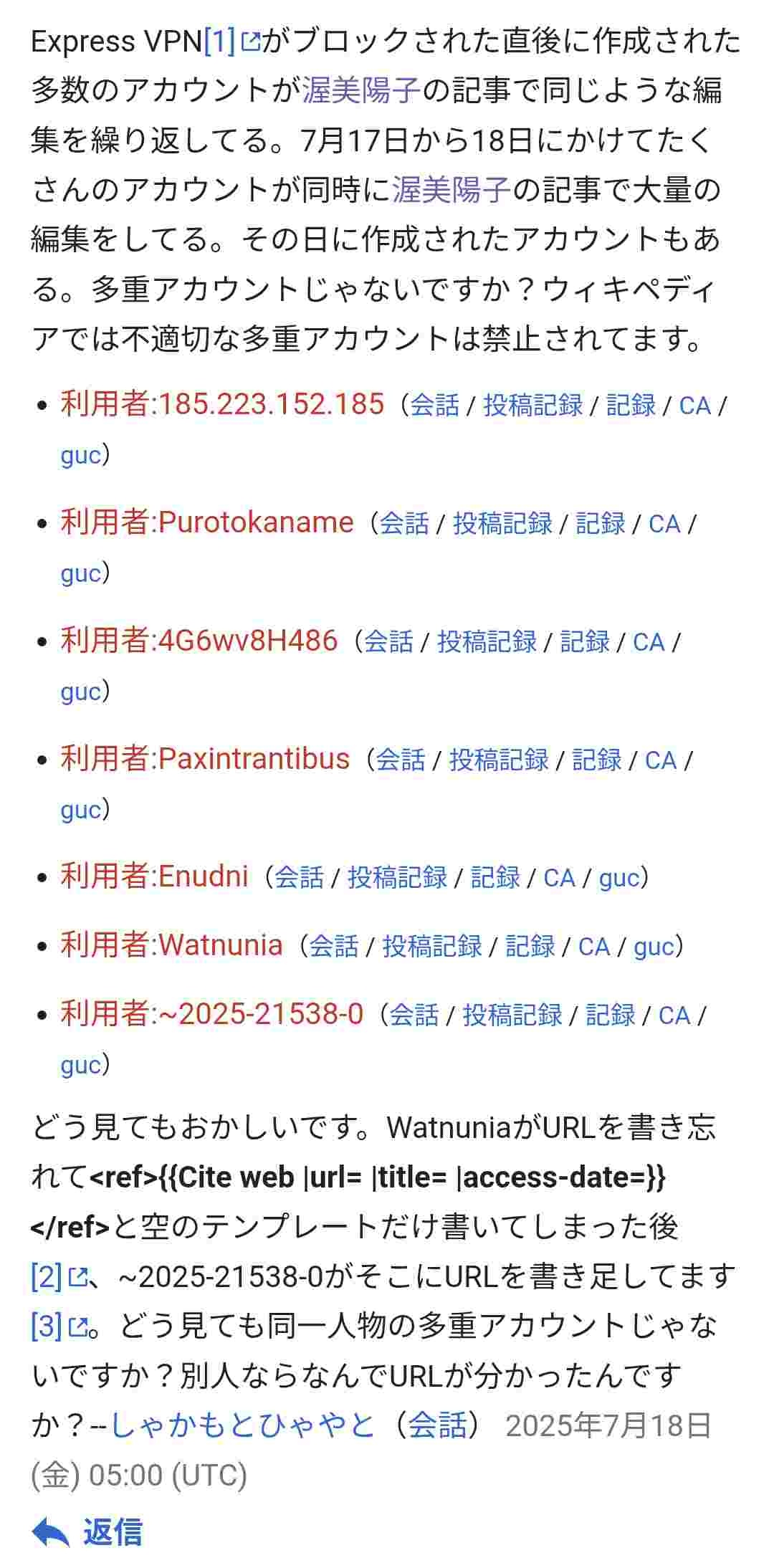Open 投稿記録 for 185.223.152.185
Screen dimensions: 774x1568
(x=532, y=406)
